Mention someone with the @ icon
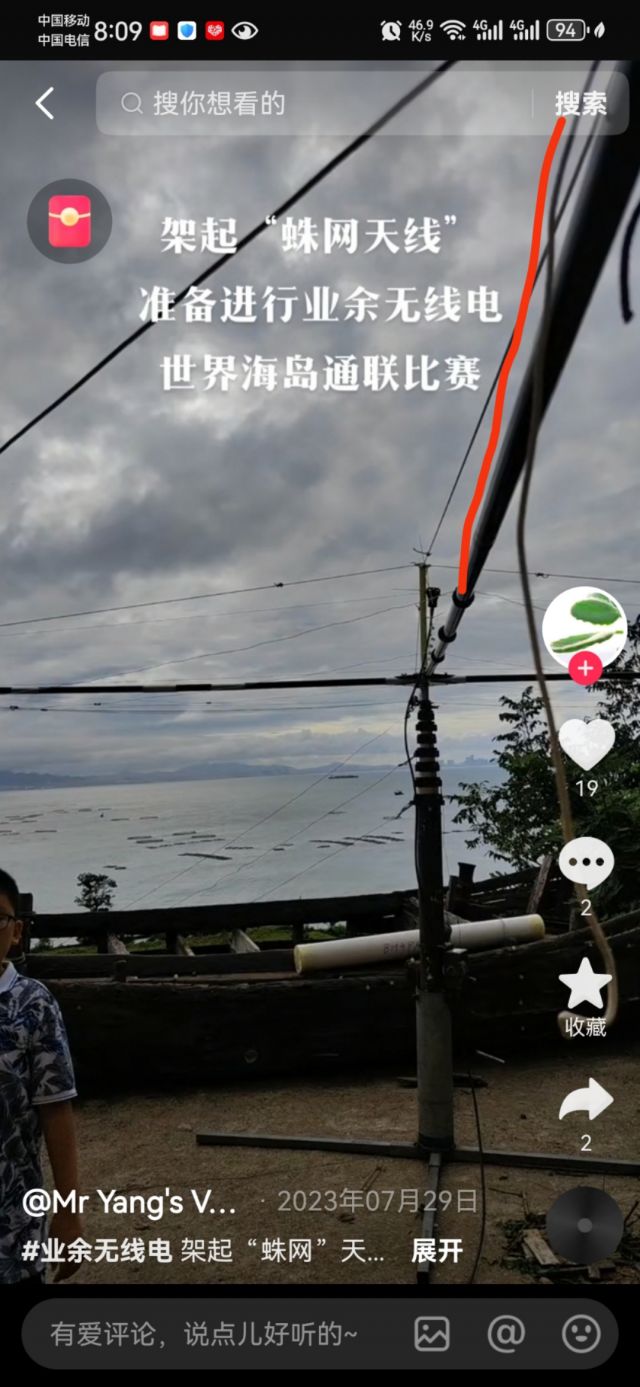This screenshot has height=1387, width=640. 506,1333
